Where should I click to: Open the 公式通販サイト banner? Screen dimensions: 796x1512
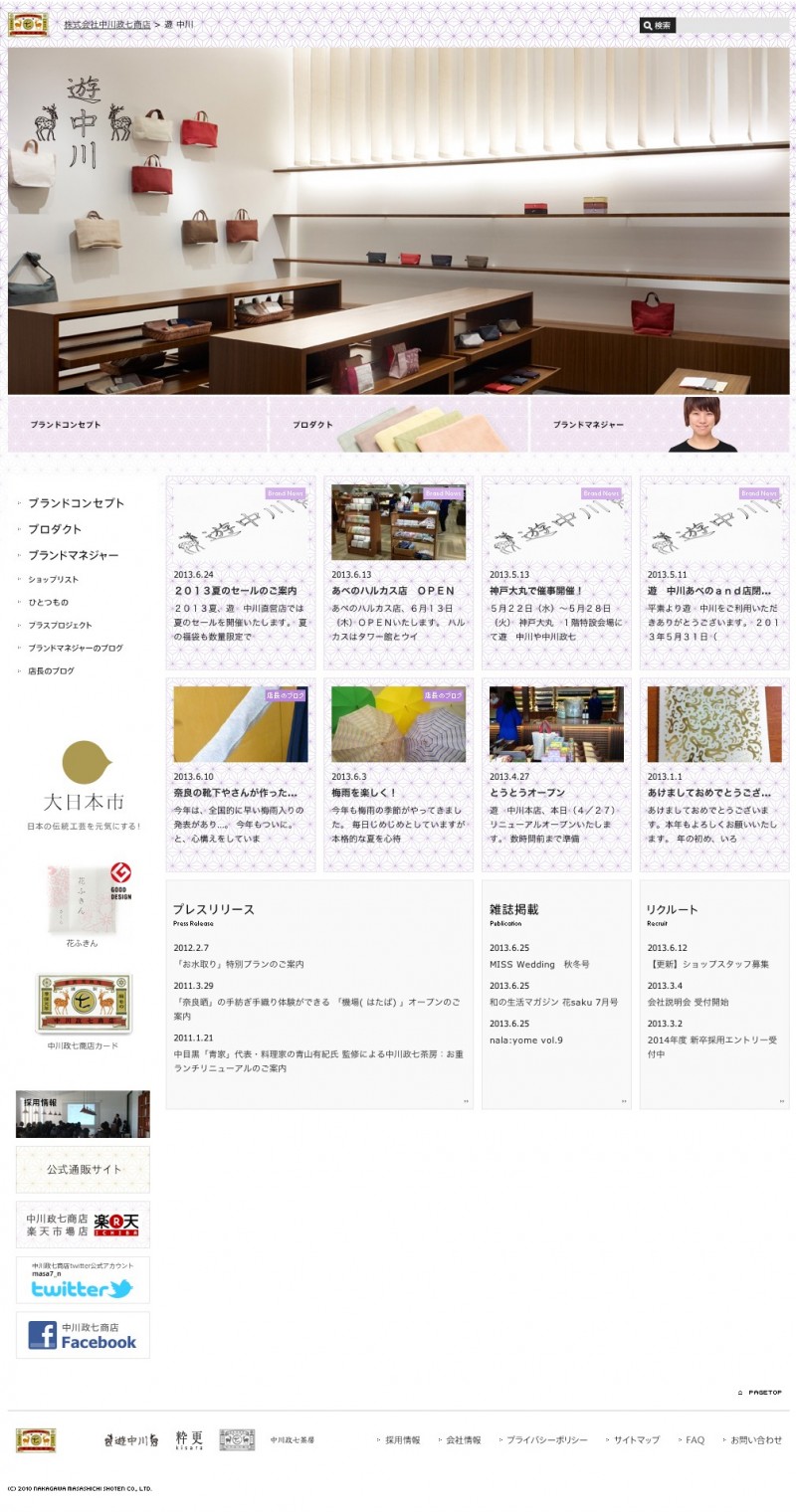coord(83,1170)
